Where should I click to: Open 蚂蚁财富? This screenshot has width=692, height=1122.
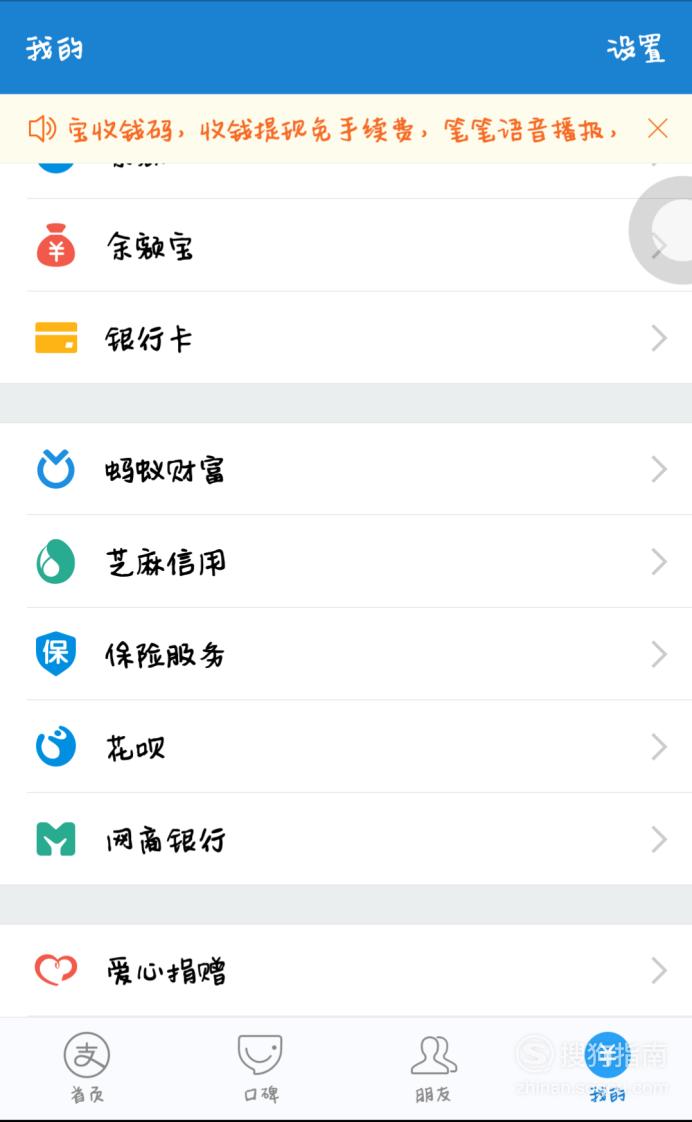(346, 469)
